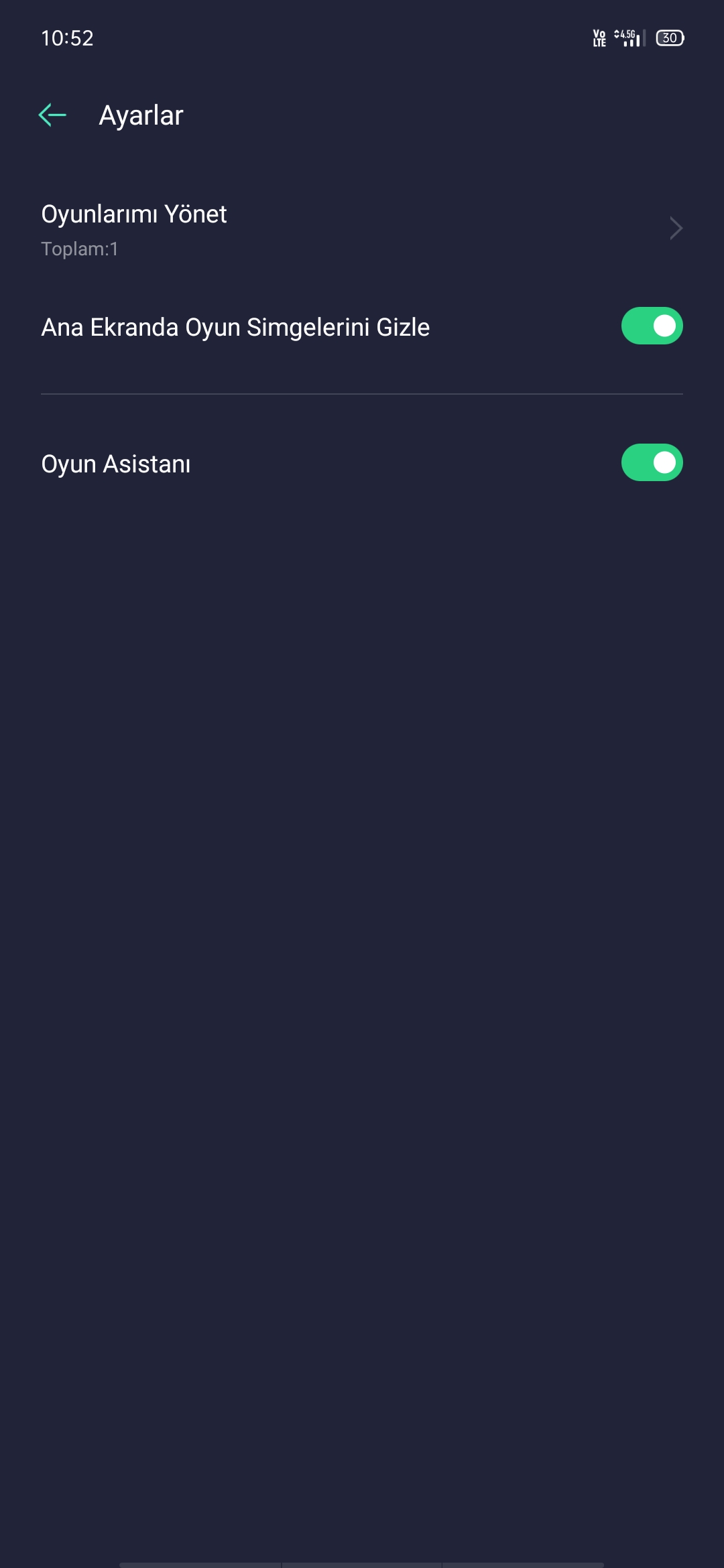The image size is (724, 1568).
Task: Open Oyunlarımı Yönet
Action: [x=362, y=229]
